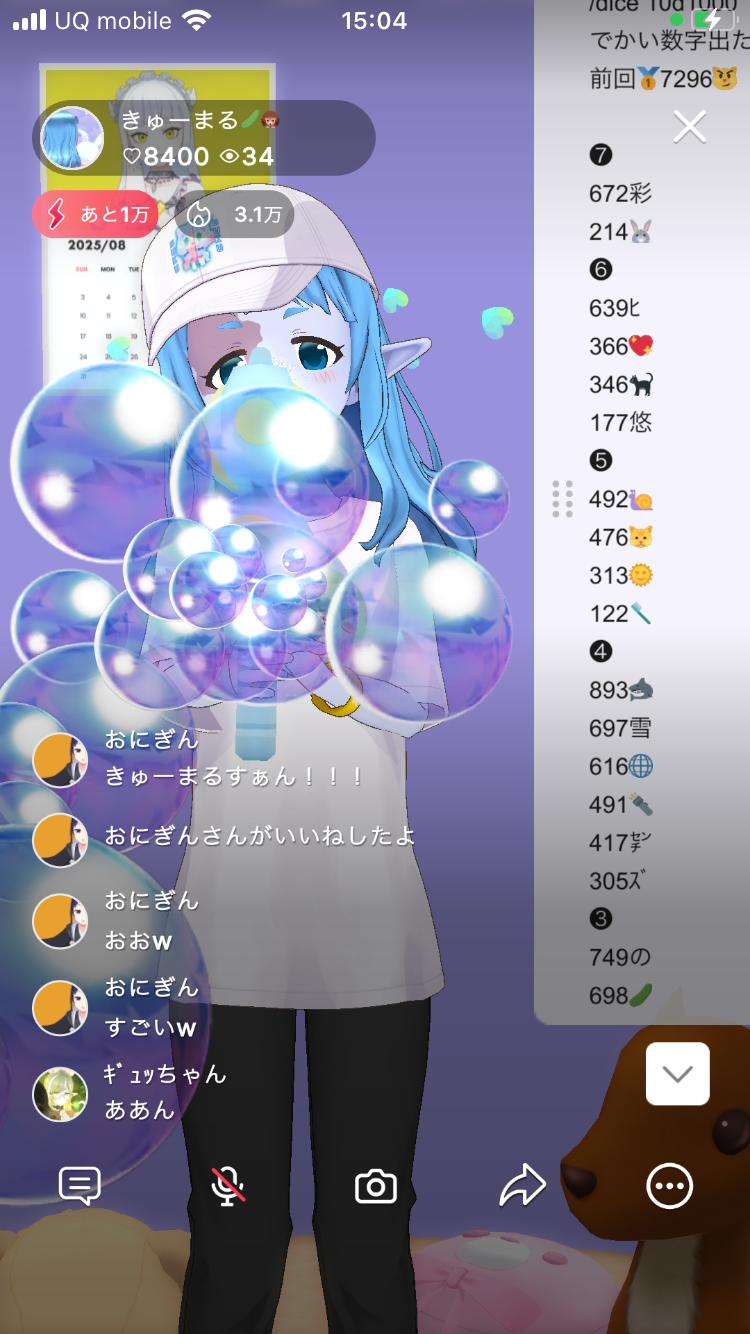Open the comment input
Viewport: 750px width, 1334px height.
(80, 1186)
